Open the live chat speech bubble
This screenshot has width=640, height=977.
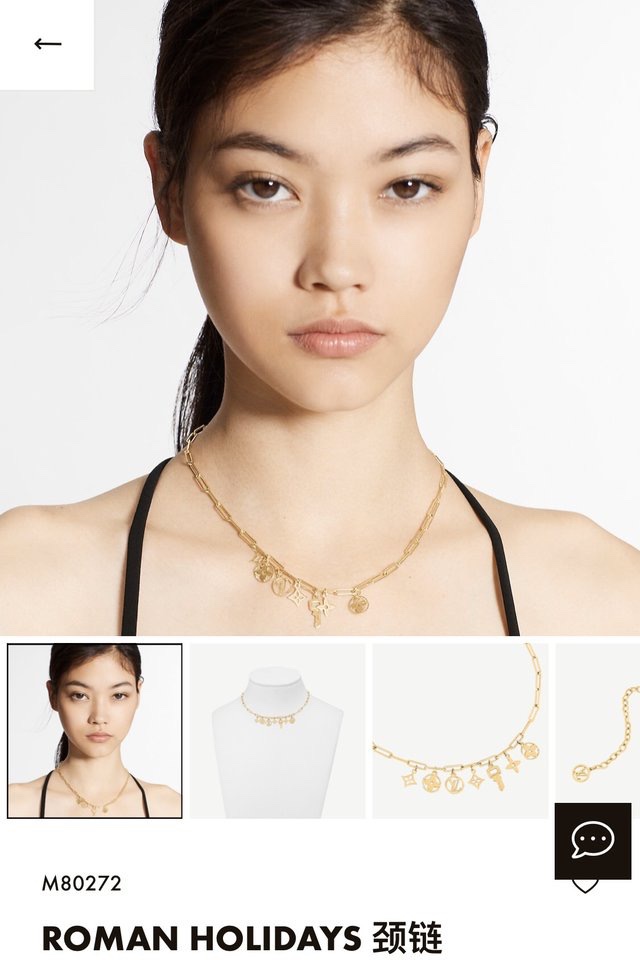pyautogui.click(x=592, y=840)
